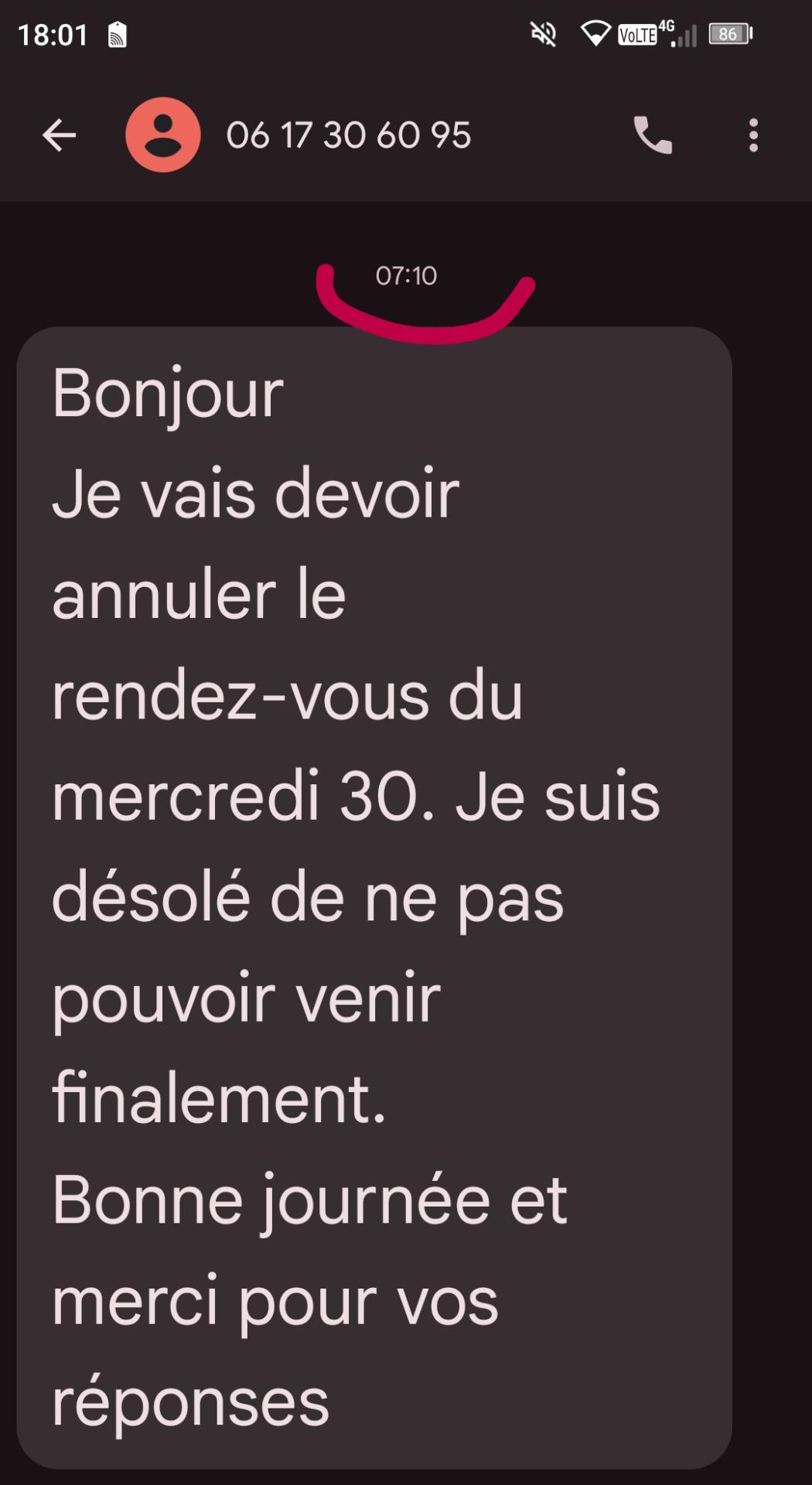The width and height of the screenshot is (812, 1485).
Task: Tap the NFC icon beside the clock
Action: coord(118,32)
